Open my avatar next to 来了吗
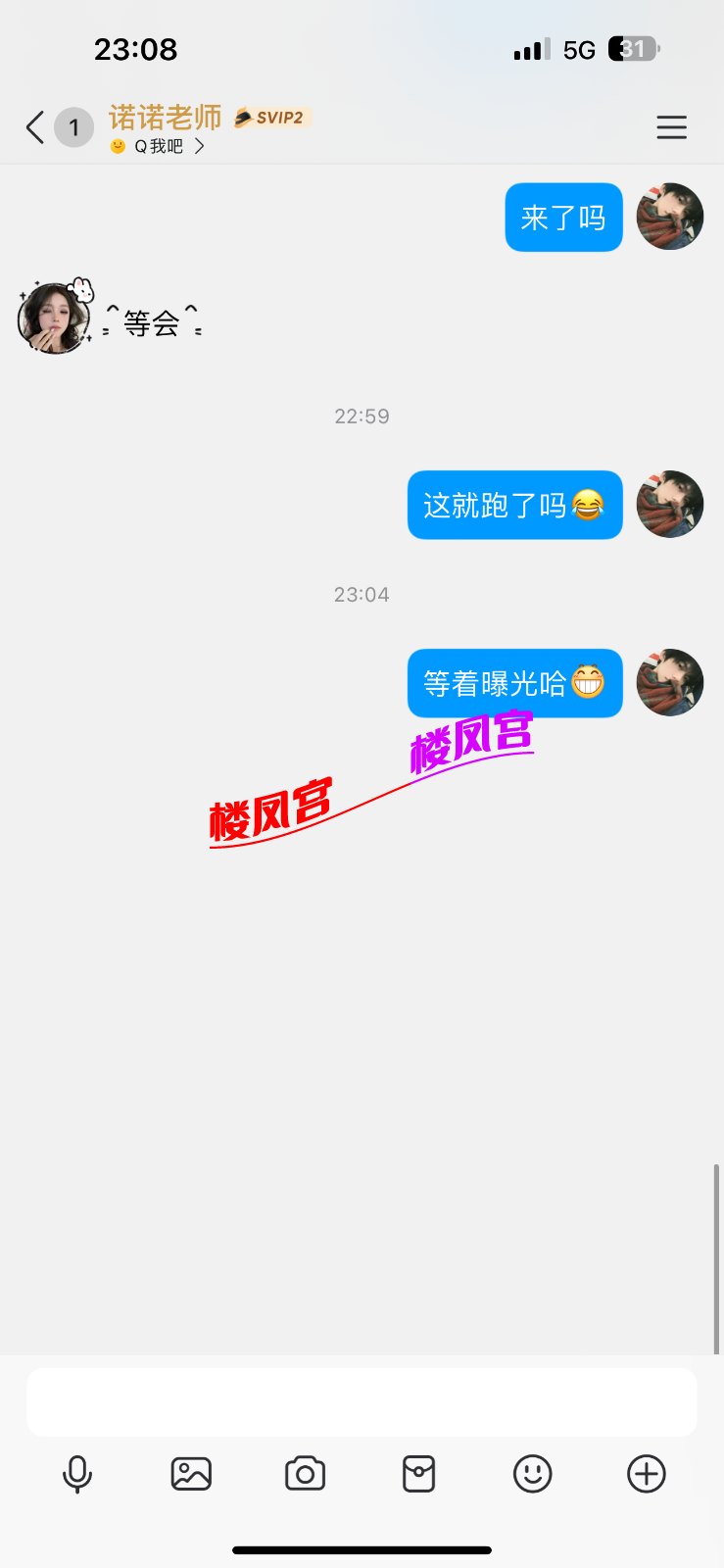Viewport: 724px width, 1568px height. click(670, 217)
